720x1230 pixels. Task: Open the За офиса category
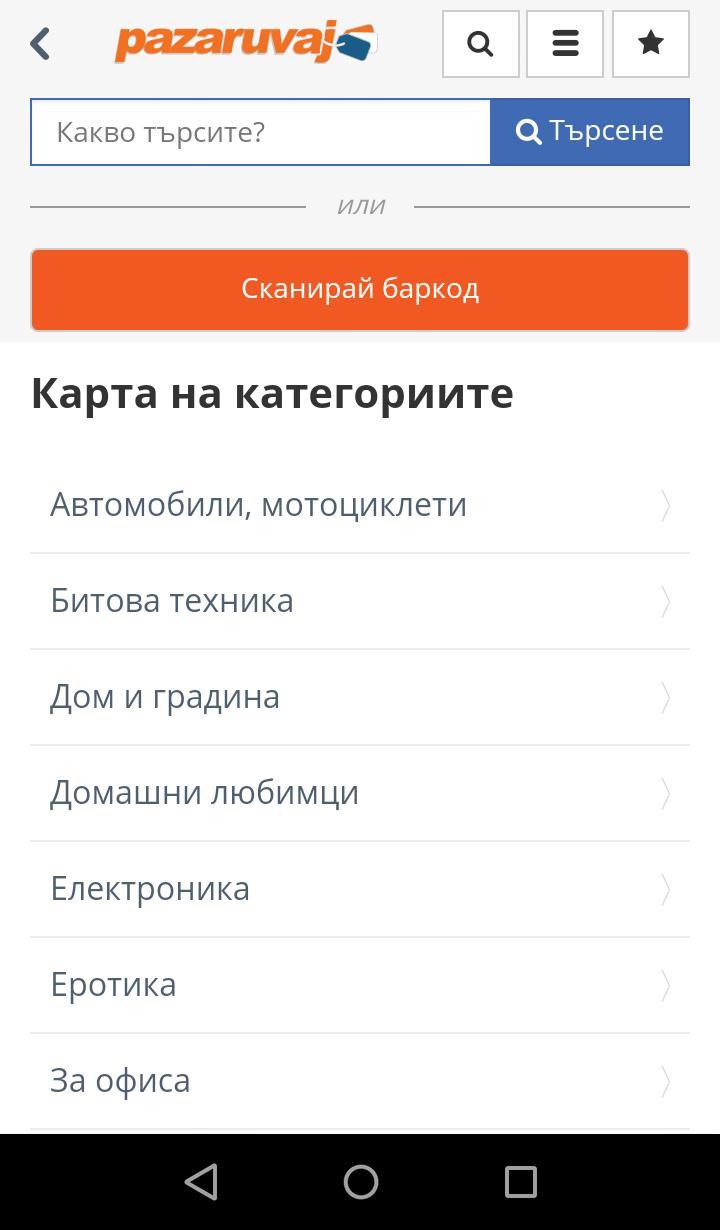pyautogui.click(x=120, y=1080)
